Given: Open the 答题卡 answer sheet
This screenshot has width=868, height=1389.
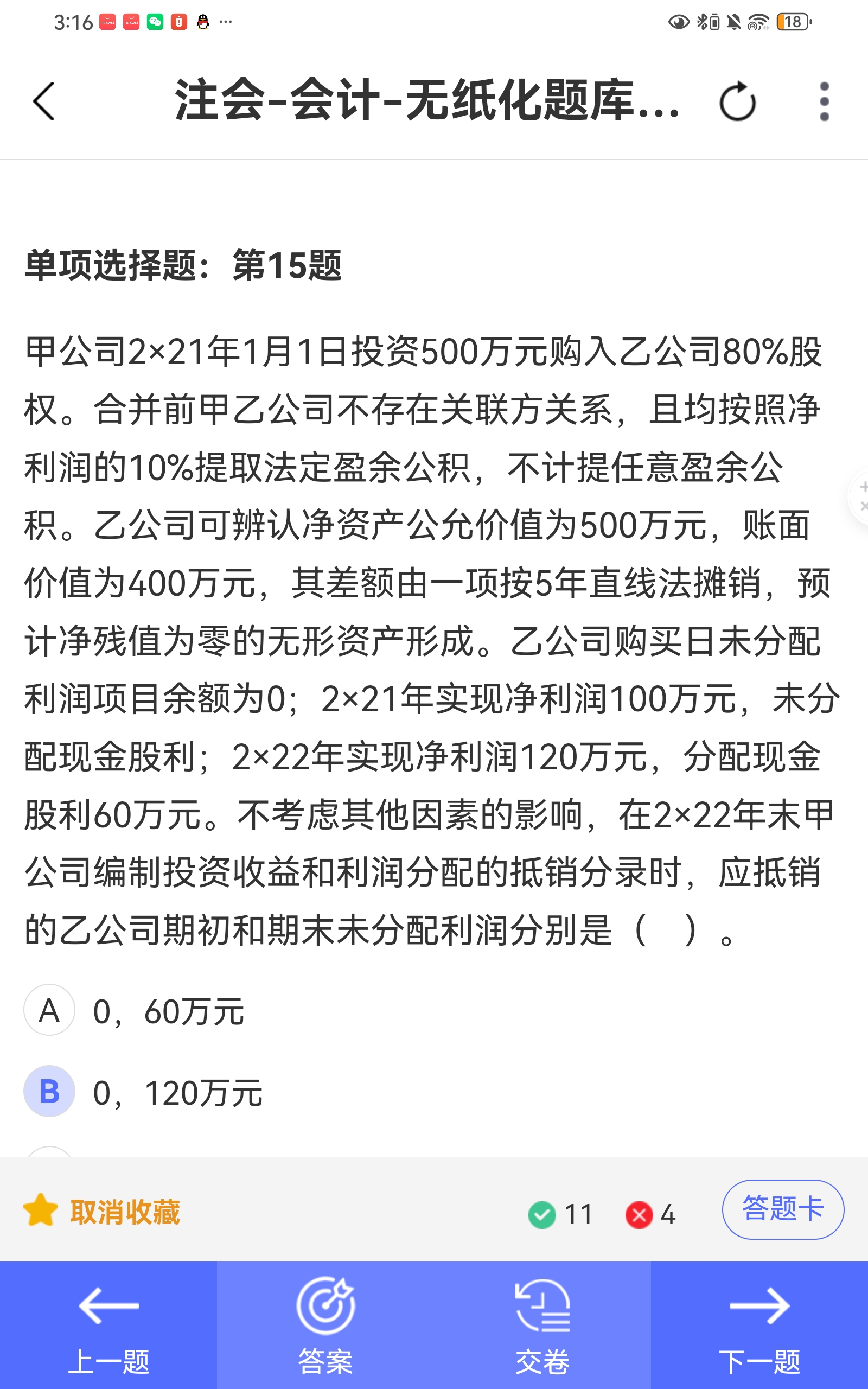Looking at the screenshot, I should [782, 1209].
